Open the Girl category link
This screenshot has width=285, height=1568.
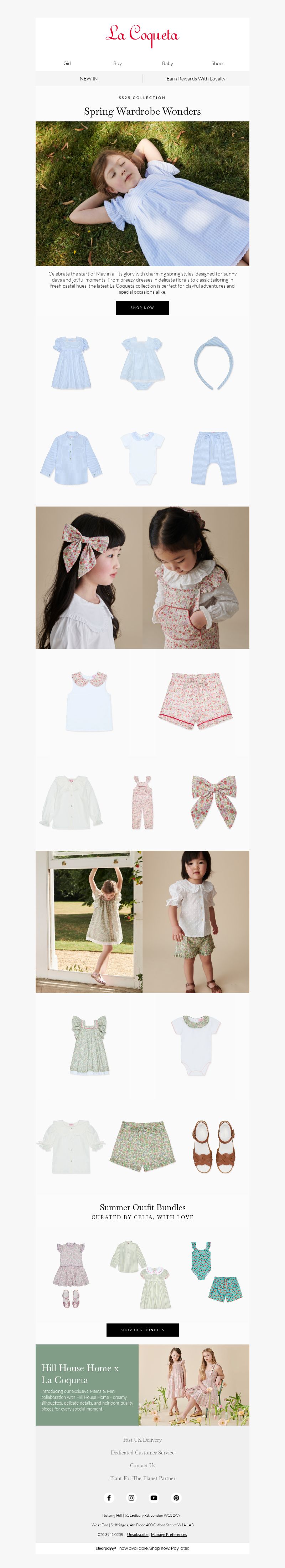[x=67, y=63]
